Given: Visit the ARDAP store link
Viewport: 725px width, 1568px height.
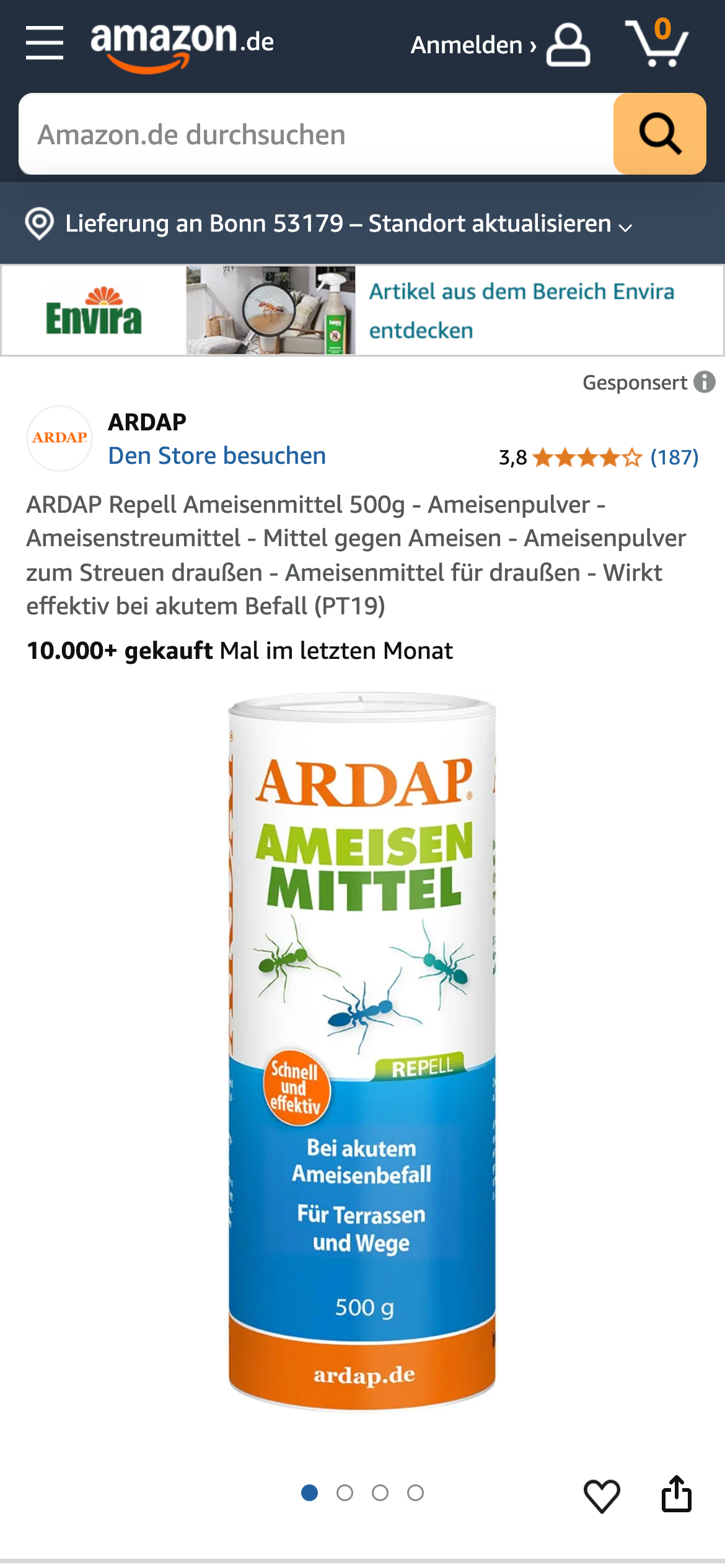Looking at the screenshot, I should [x=217, y=456].
